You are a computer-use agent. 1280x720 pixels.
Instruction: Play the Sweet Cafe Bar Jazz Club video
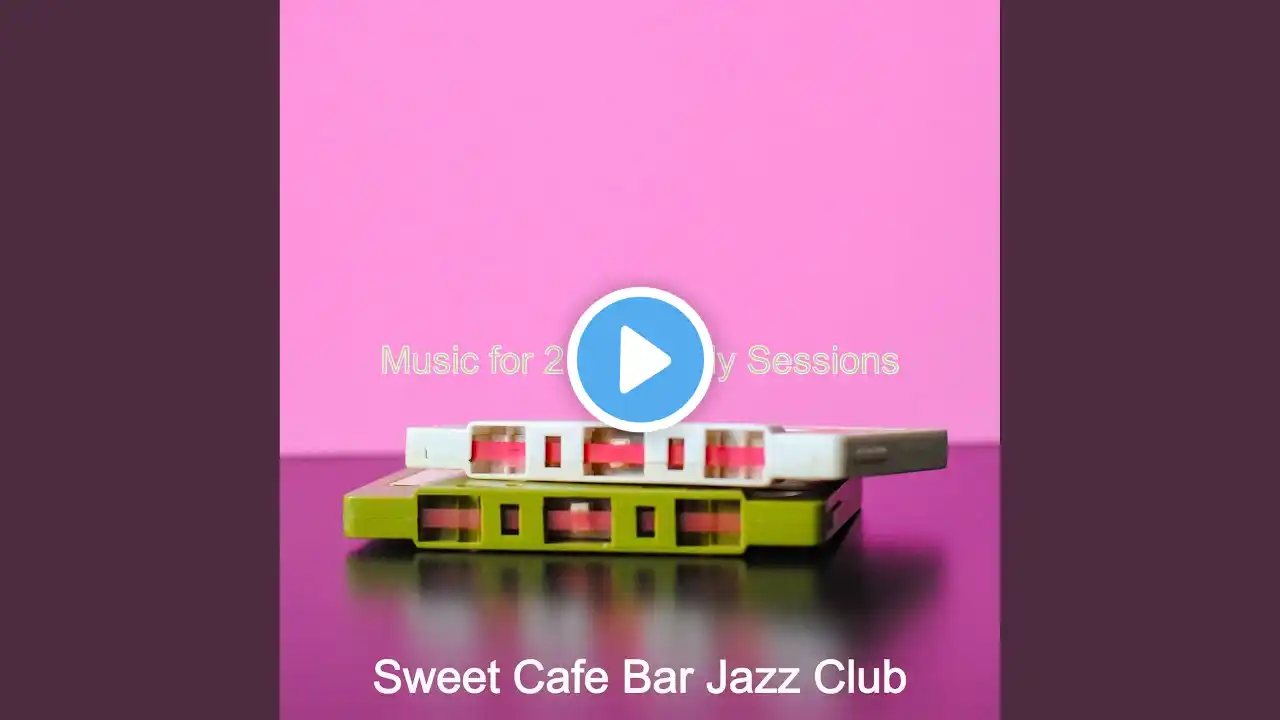pyautogui.click(x=640, y=360)
